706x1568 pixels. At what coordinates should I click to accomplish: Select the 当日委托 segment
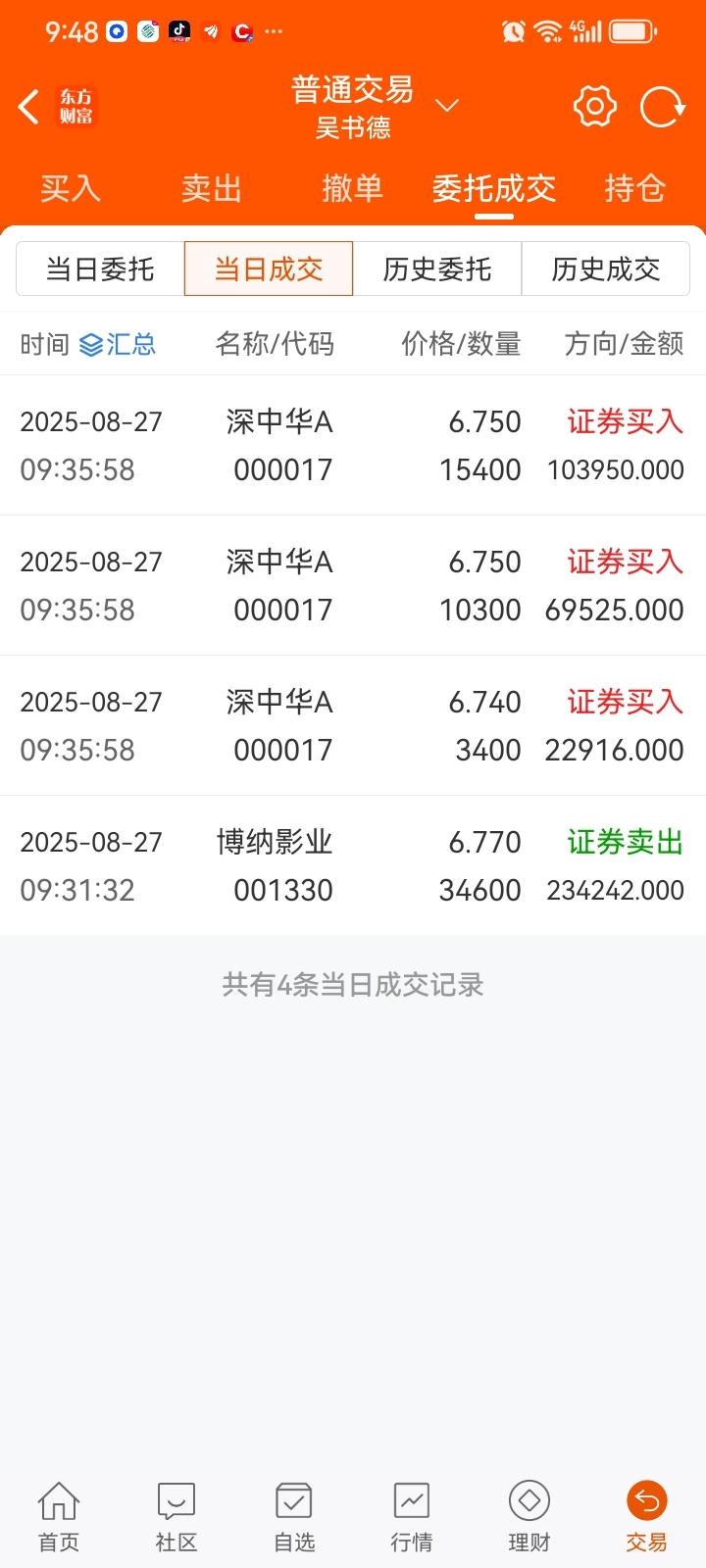coord(100,269)
